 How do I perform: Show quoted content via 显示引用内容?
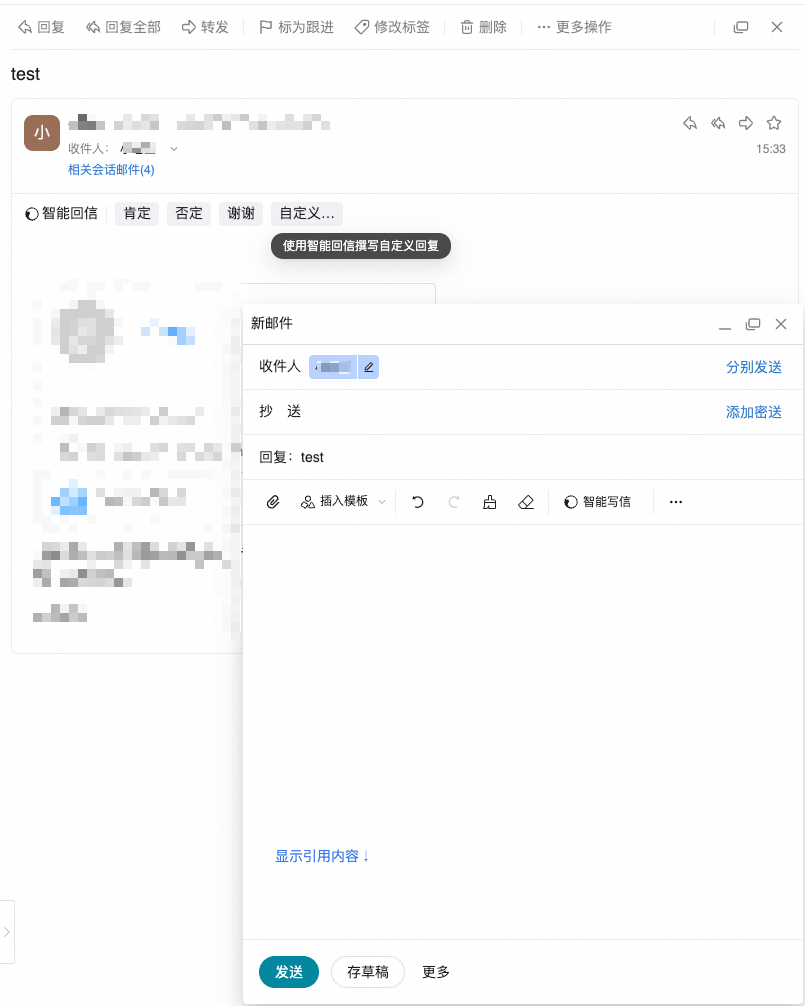click(323, 855)
